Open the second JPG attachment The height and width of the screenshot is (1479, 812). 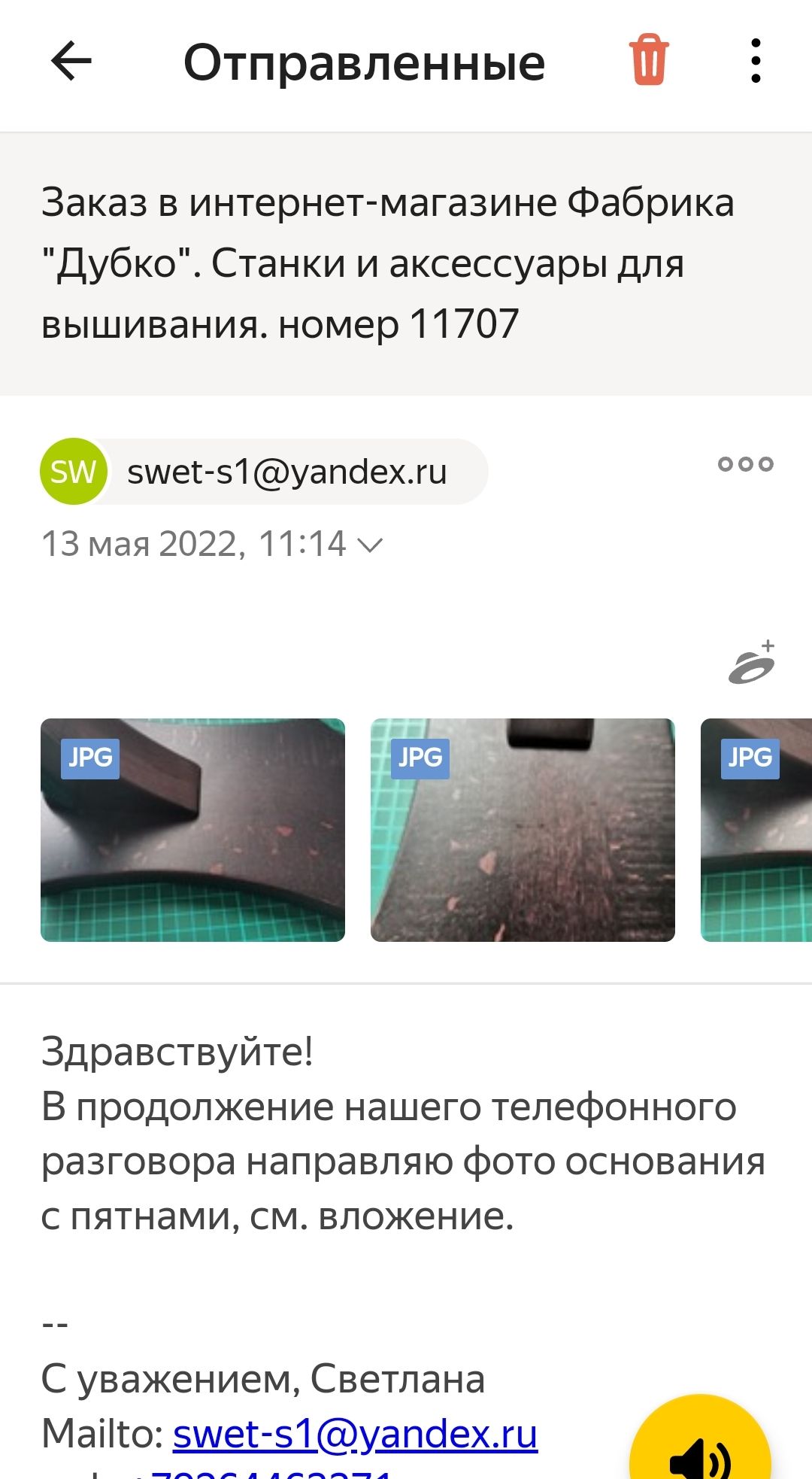tap(523, 830)
